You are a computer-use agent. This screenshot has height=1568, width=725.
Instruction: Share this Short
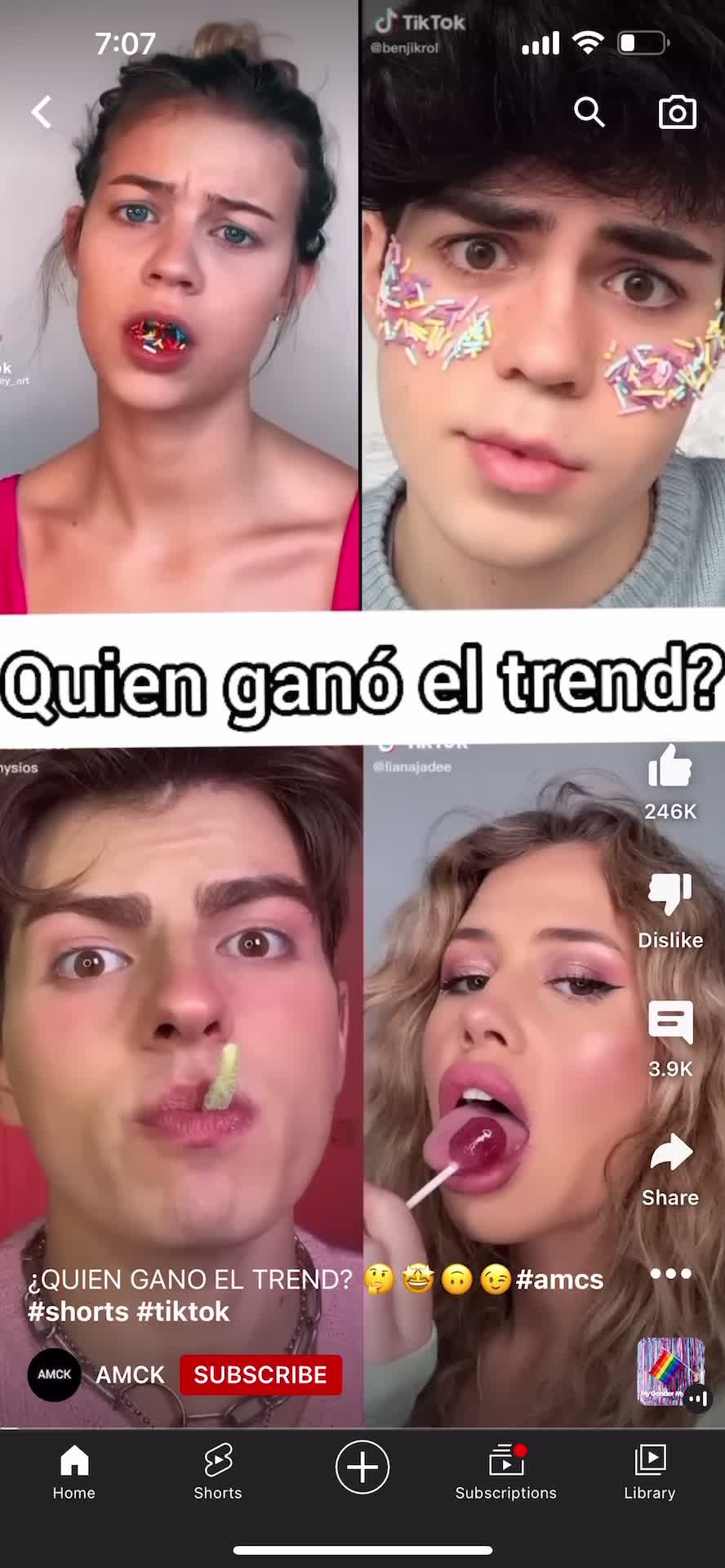click(x=669, y=1153)
